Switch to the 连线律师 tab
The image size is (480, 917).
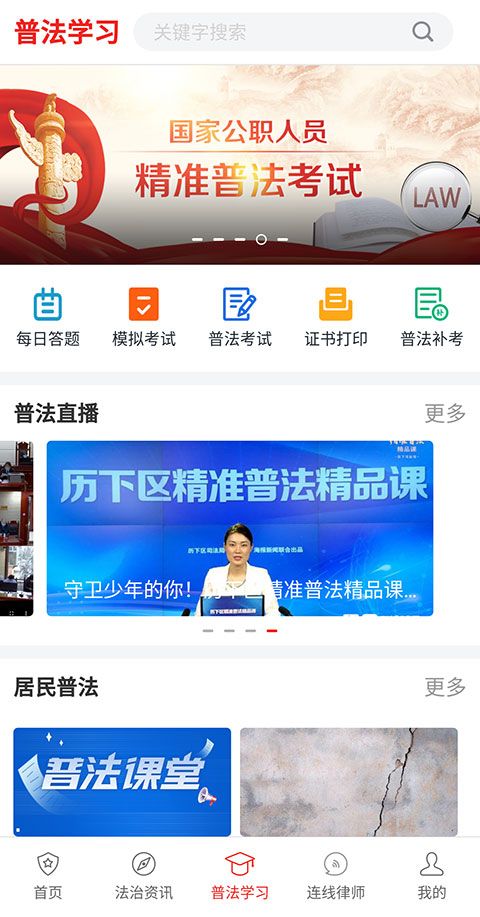tap(336, 876)
